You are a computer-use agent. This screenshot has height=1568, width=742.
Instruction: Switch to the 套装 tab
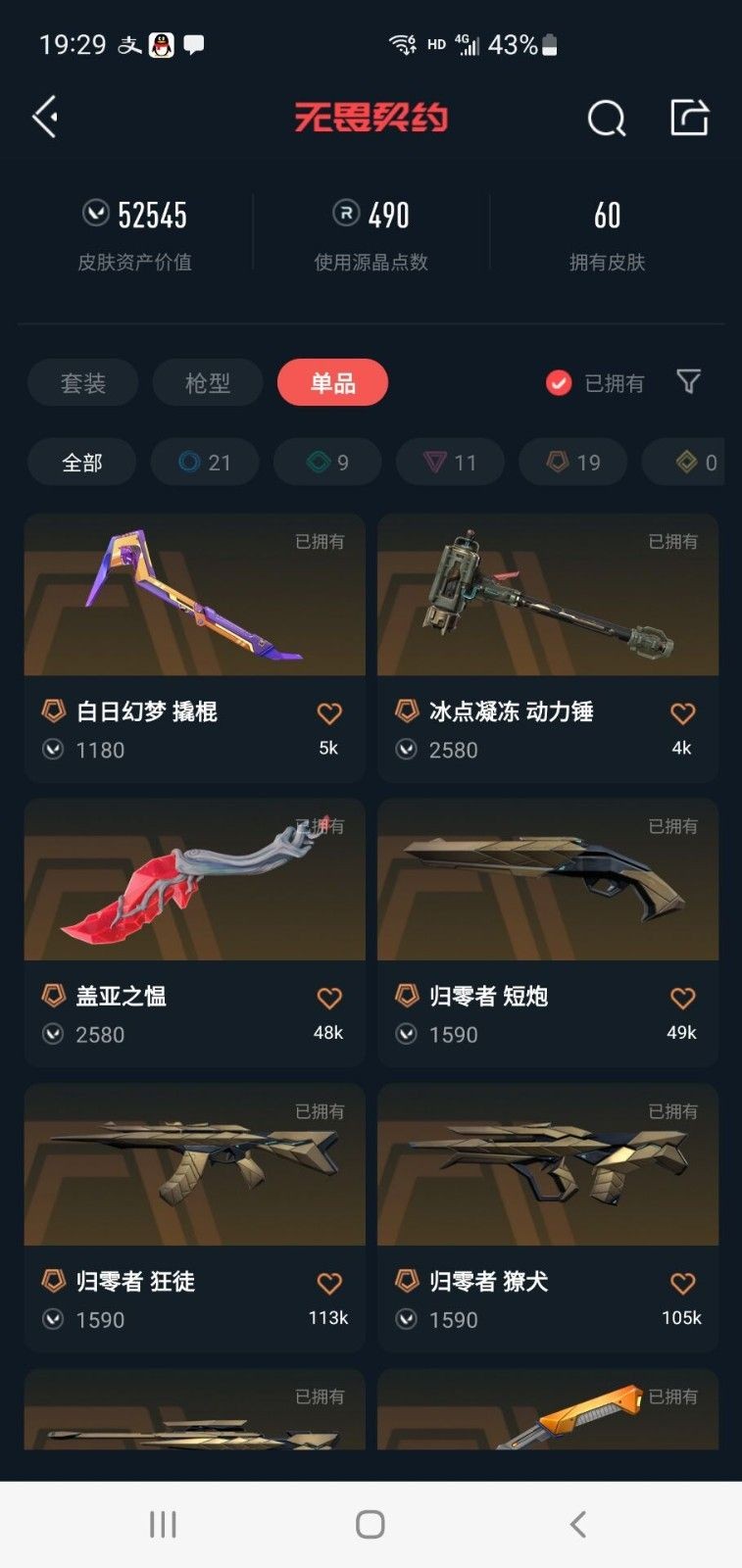coord(83,383)
